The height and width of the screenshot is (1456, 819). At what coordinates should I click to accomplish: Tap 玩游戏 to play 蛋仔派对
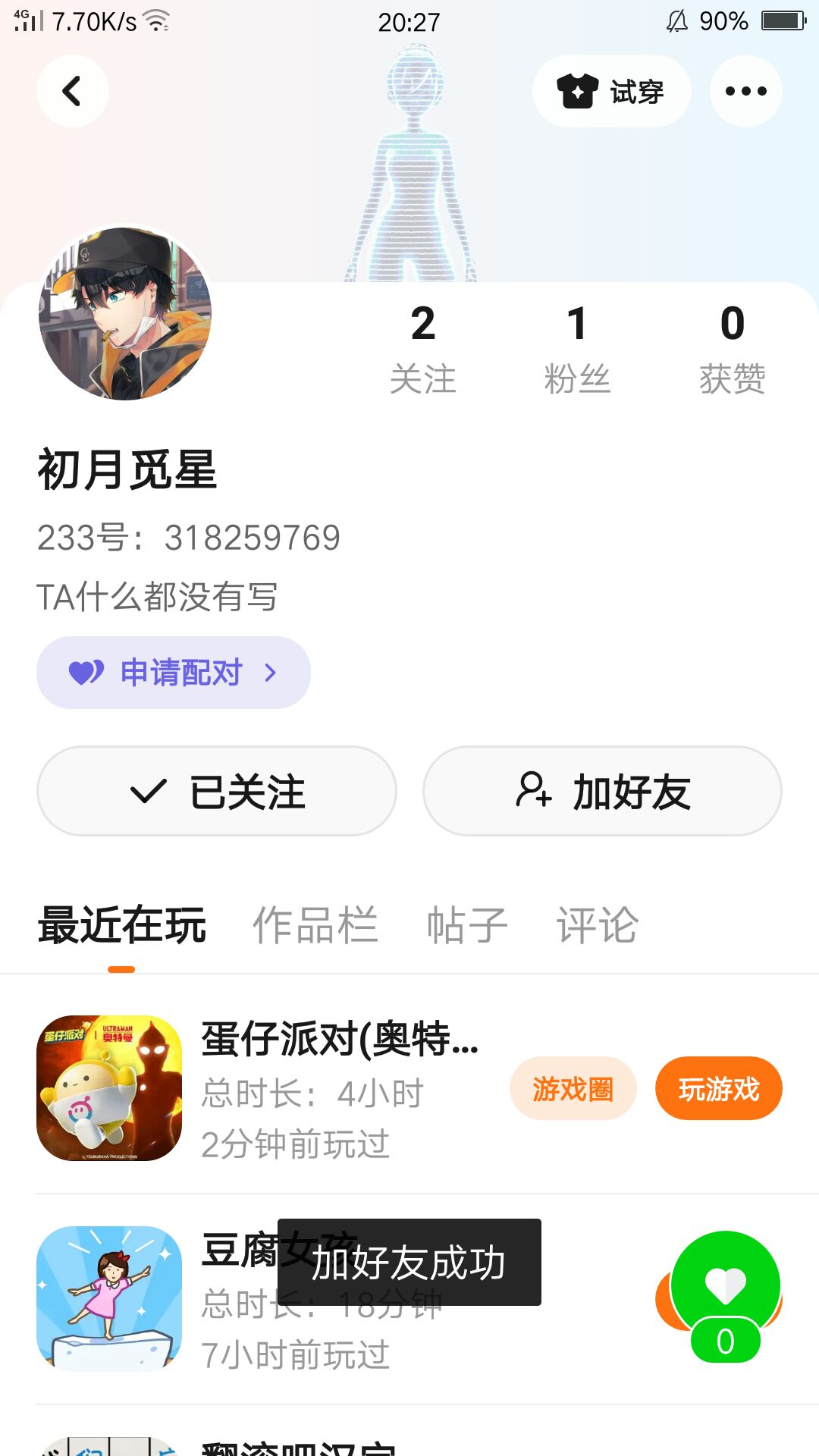pyautogui.click(x=718, y=1088)
